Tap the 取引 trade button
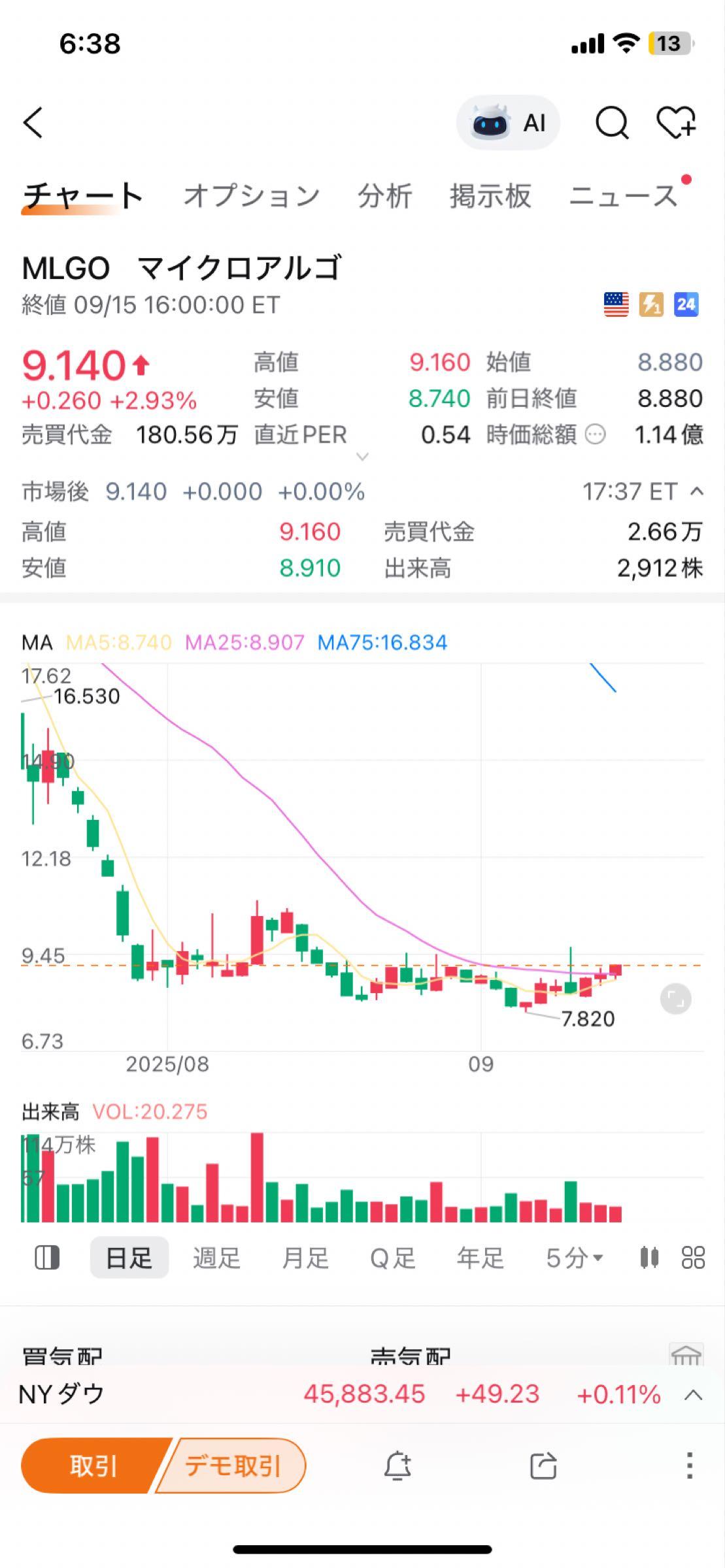Image resolution: width=725 pixels, height=1568 pixels. coord(93,1466)
